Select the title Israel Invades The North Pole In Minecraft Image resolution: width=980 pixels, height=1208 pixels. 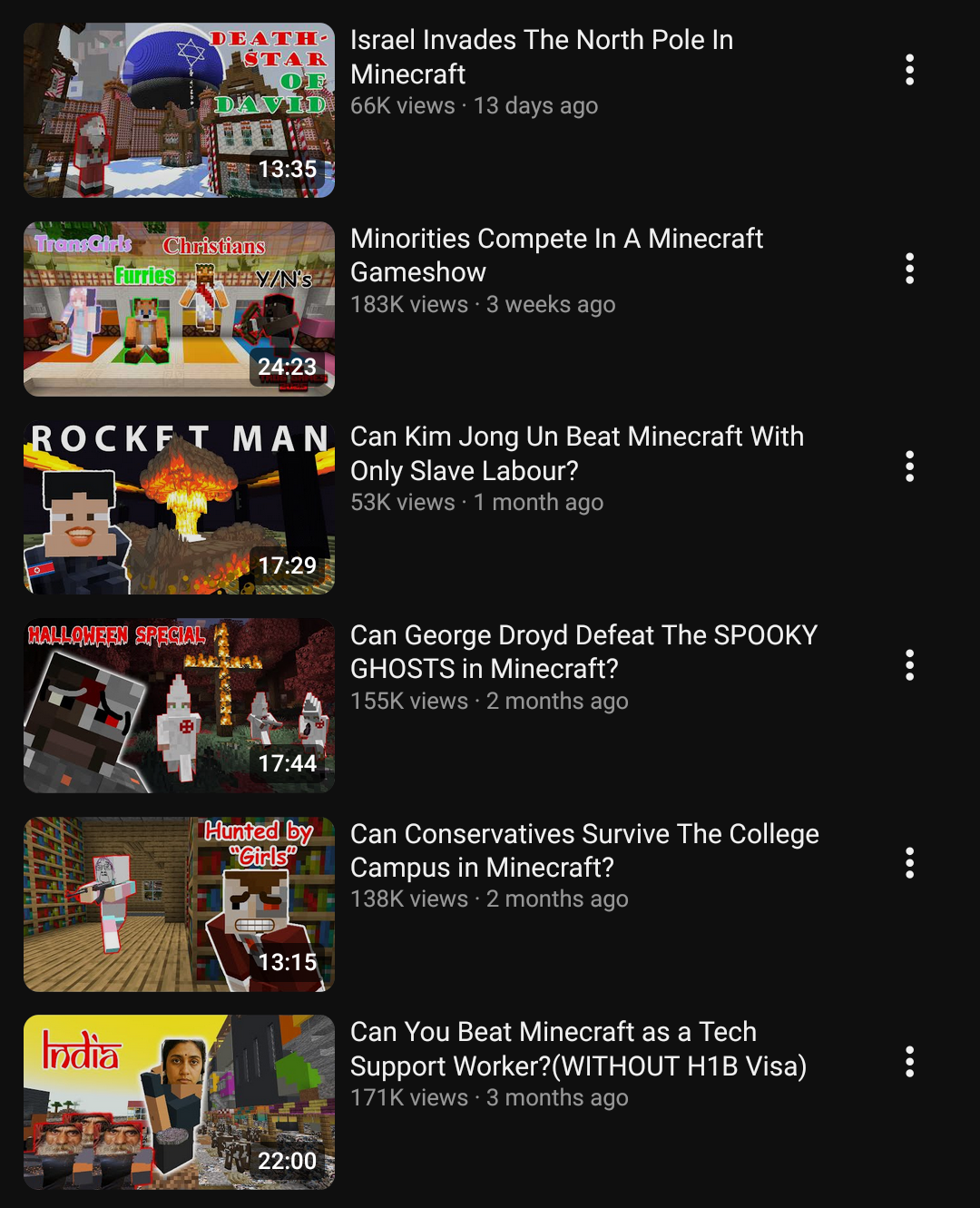pos(542,56)
